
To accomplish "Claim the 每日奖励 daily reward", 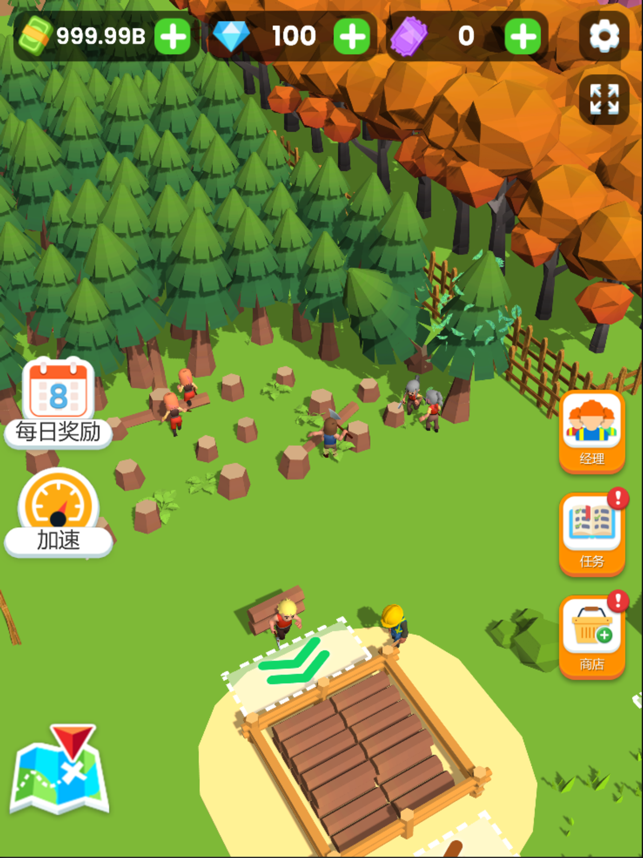I will click(59, 402).
